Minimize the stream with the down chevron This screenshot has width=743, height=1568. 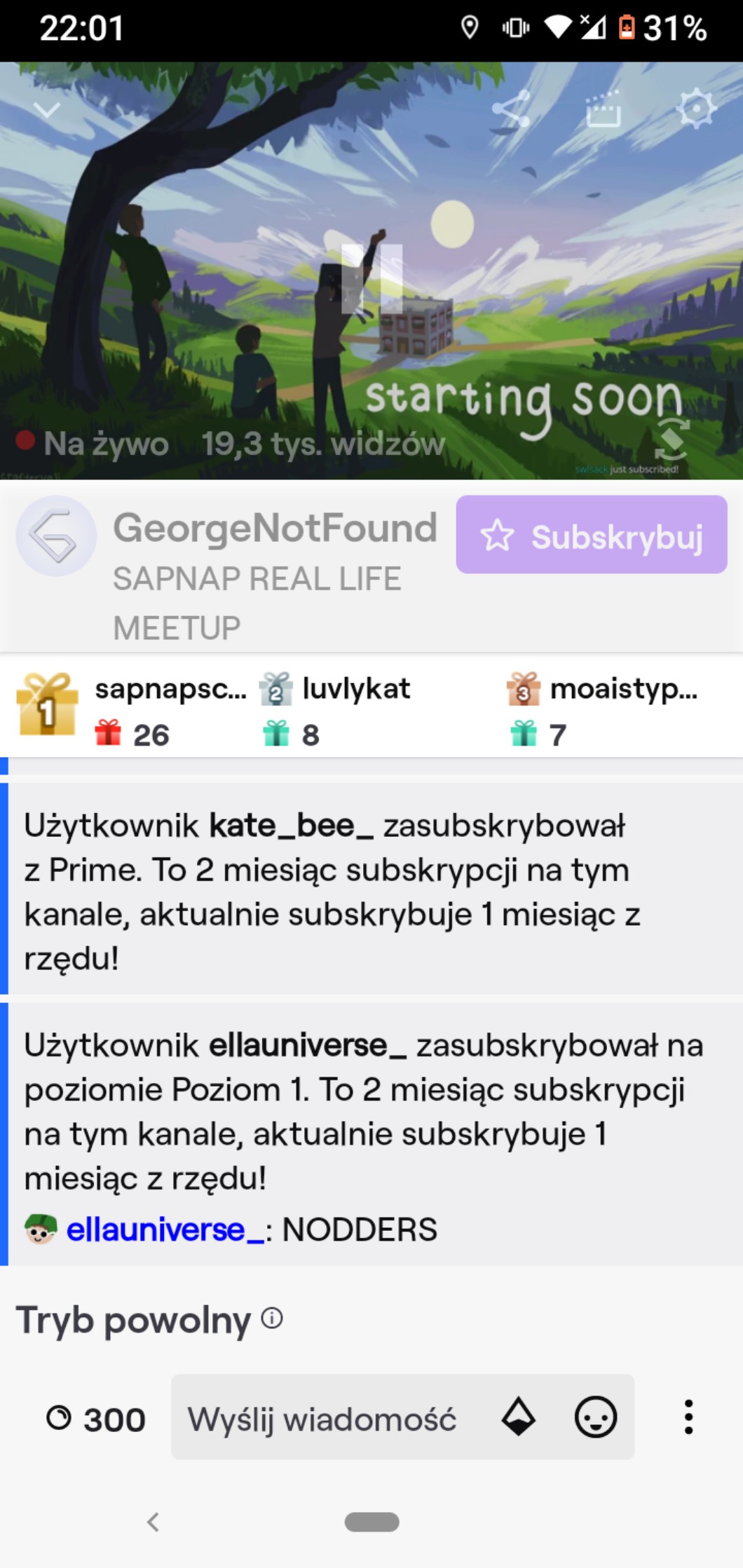pos(47,110)
